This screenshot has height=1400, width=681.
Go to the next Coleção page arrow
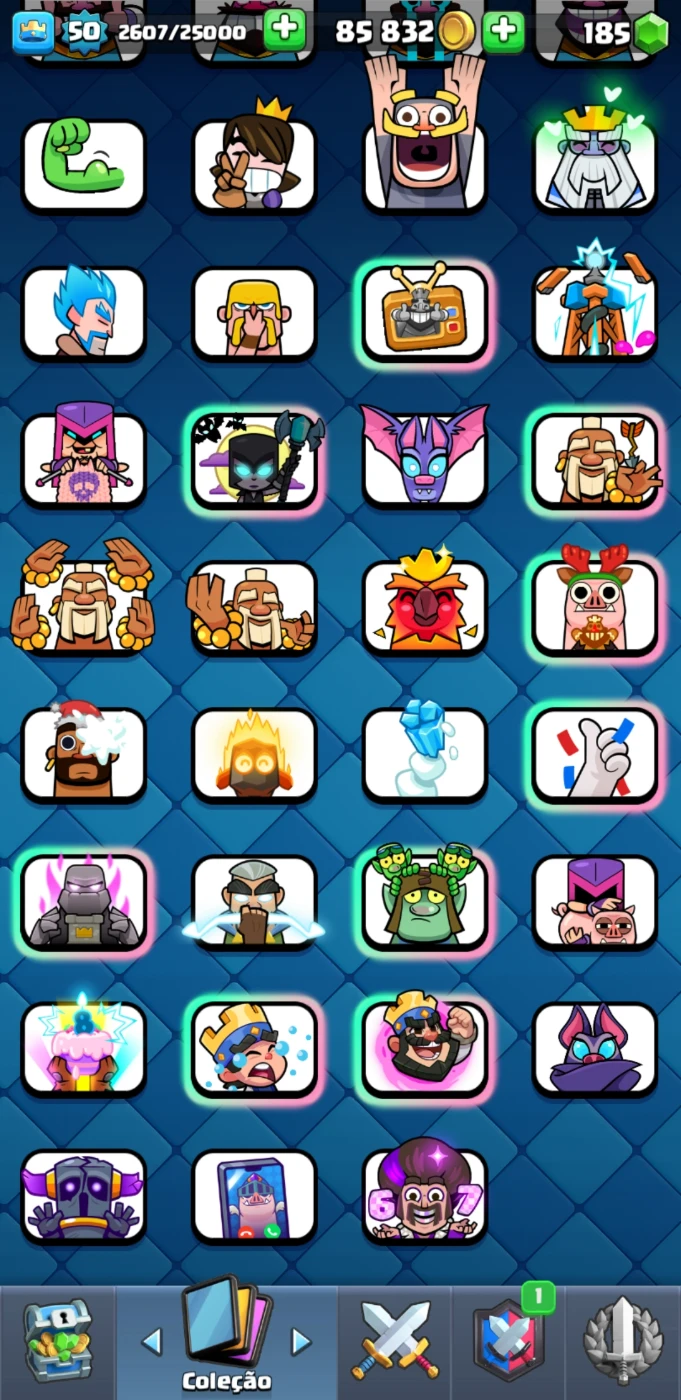click(x=300, y=1341)
